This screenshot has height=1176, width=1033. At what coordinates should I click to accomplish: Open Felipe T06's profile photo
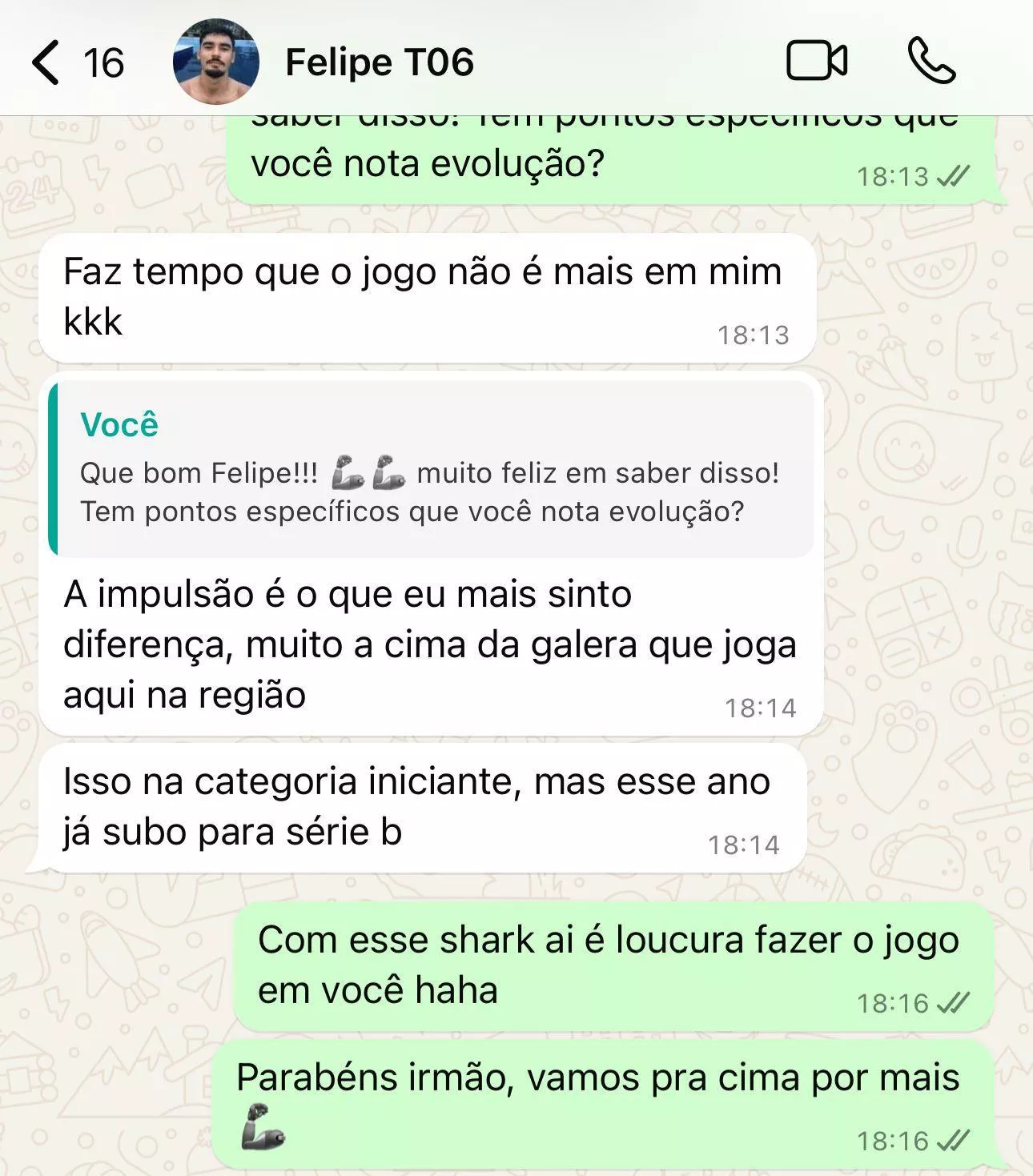tap(215, 62)
